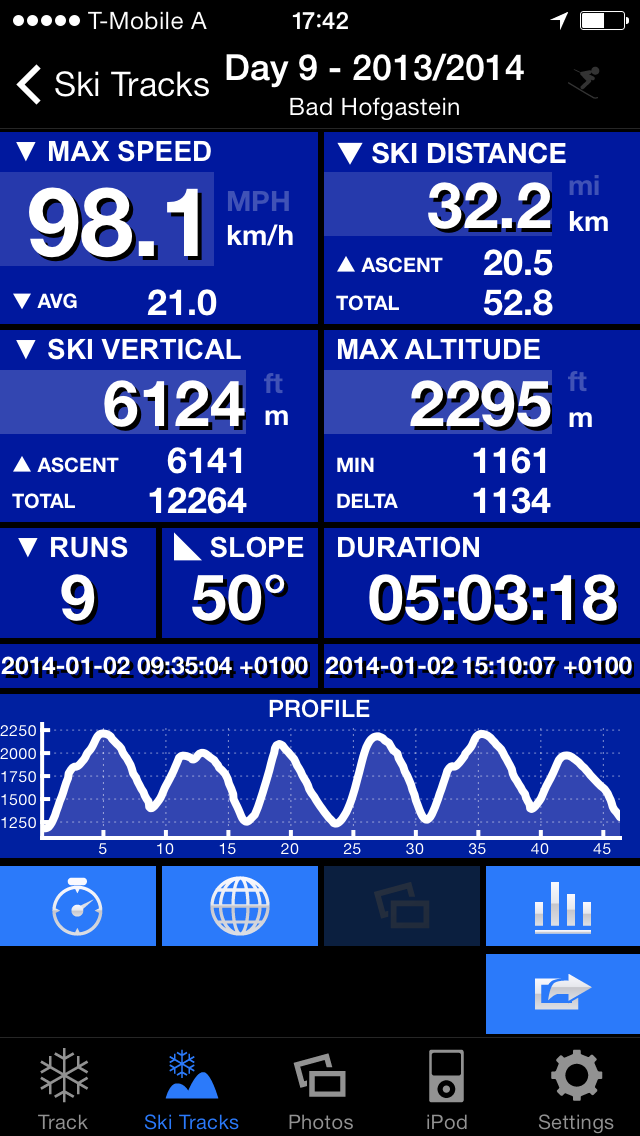
Task: Switch ski vertical units to ft
Action: (274, 383)
